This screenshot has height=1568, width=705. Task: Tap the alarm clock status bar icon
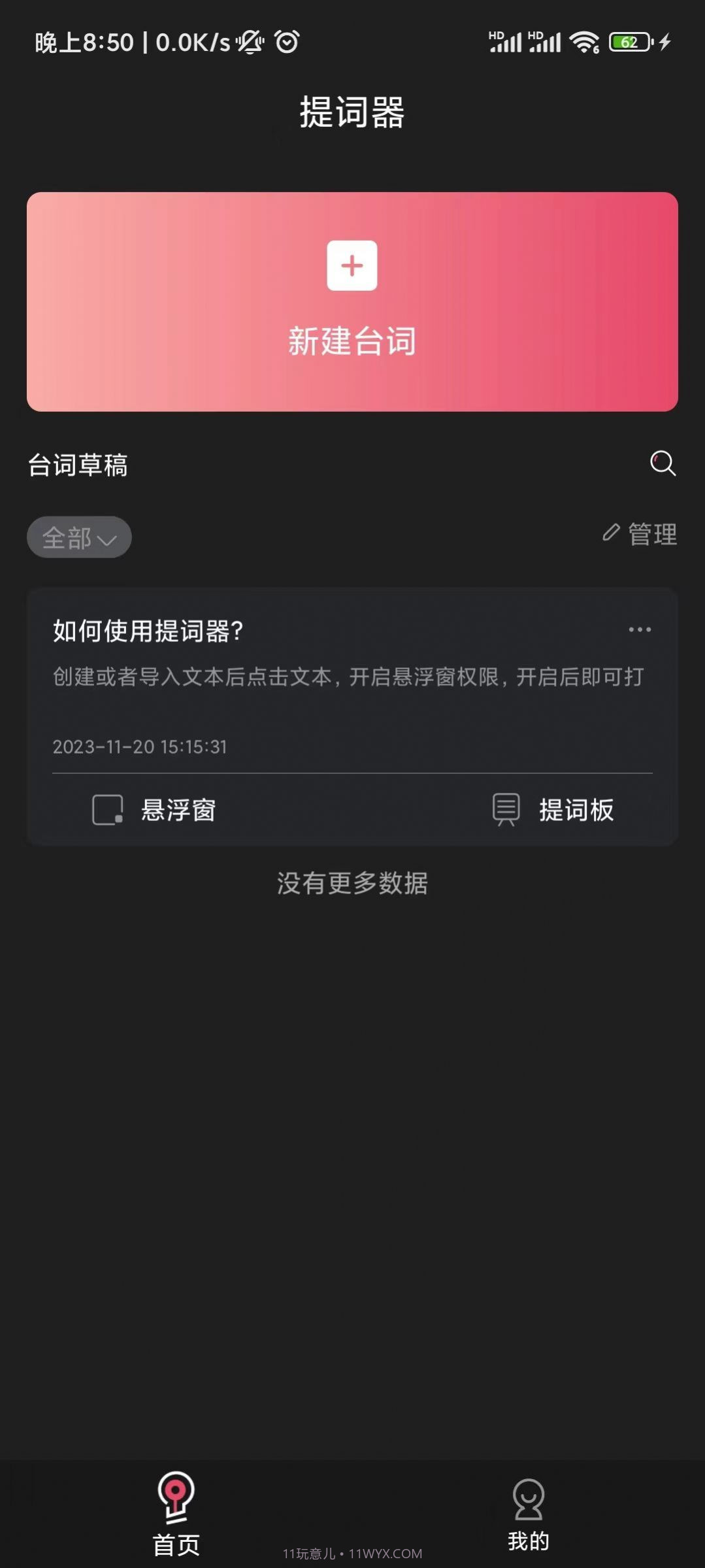(286, 42)
